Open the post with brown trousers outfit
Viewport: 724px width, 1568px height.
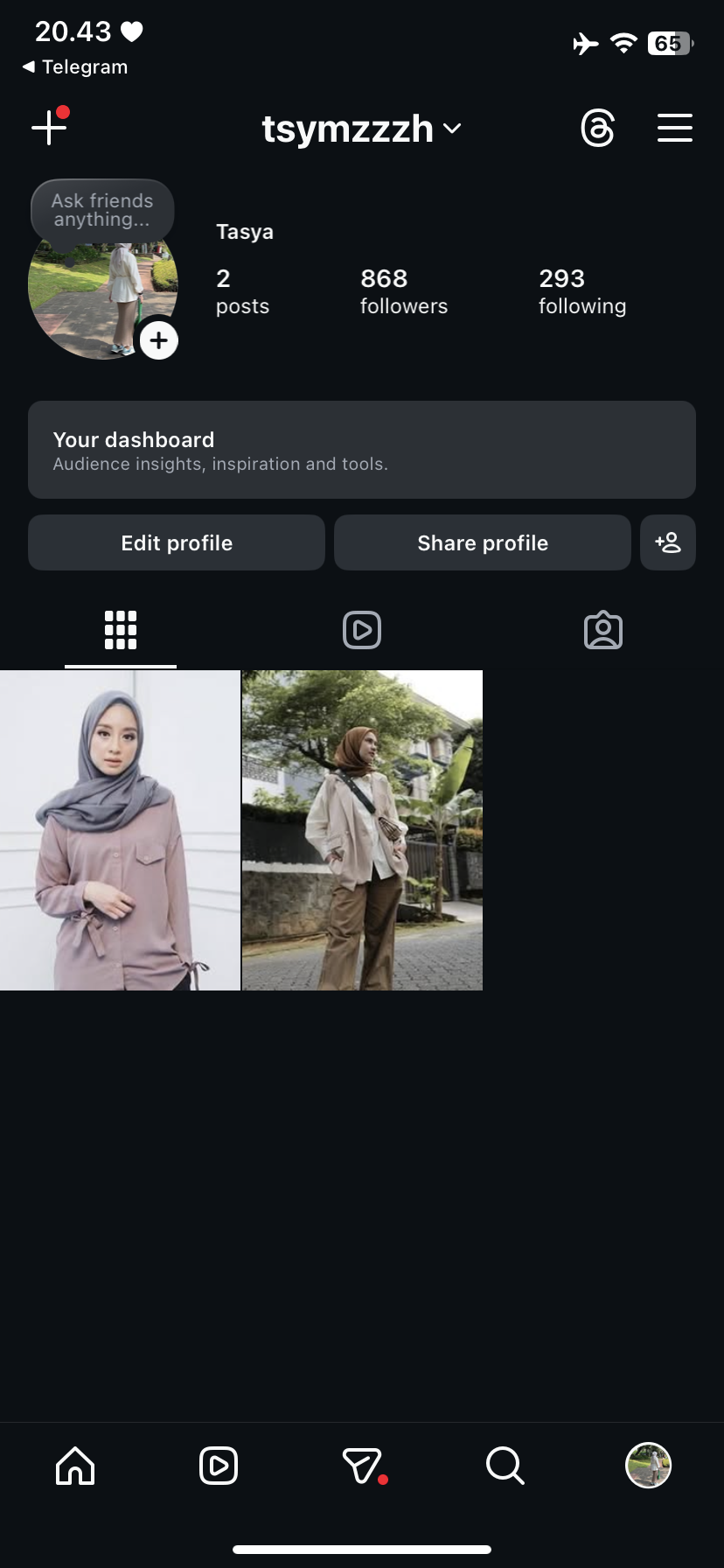362,830
